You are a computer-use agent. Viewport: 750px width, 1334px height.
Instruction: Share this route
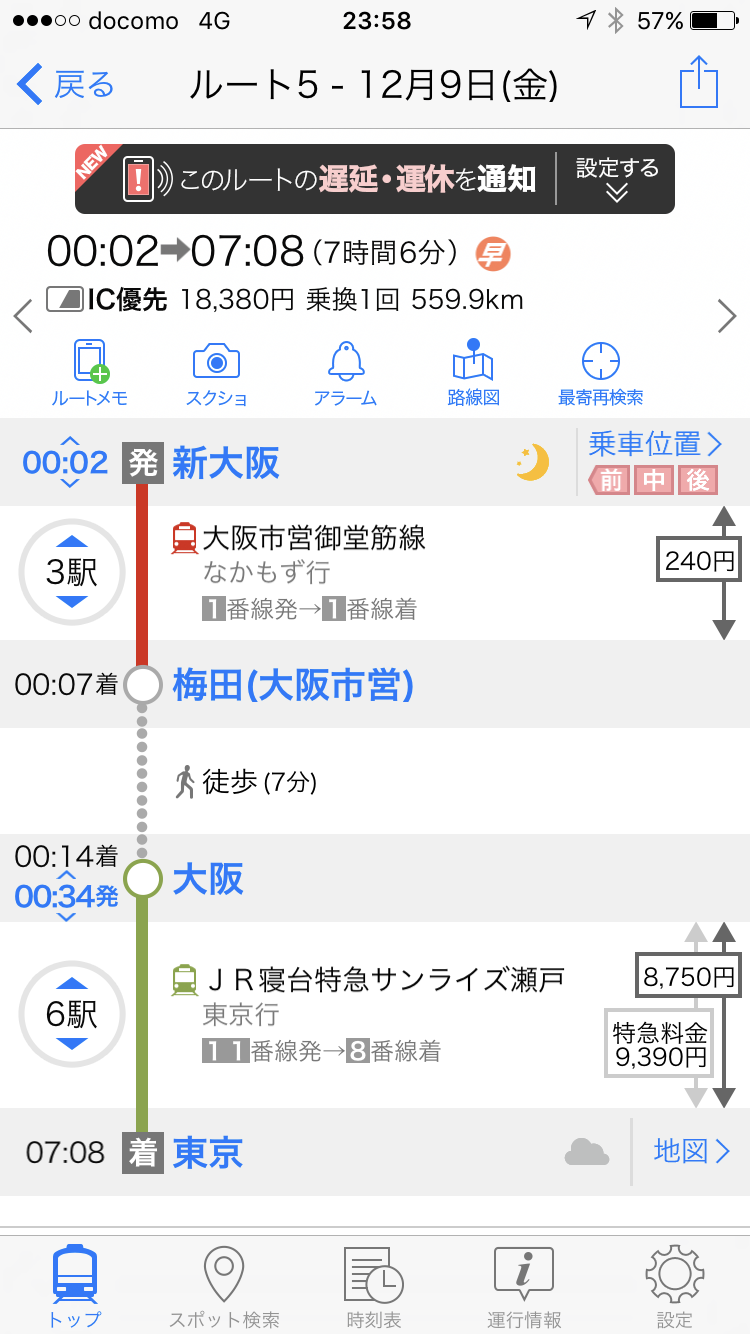699,84
